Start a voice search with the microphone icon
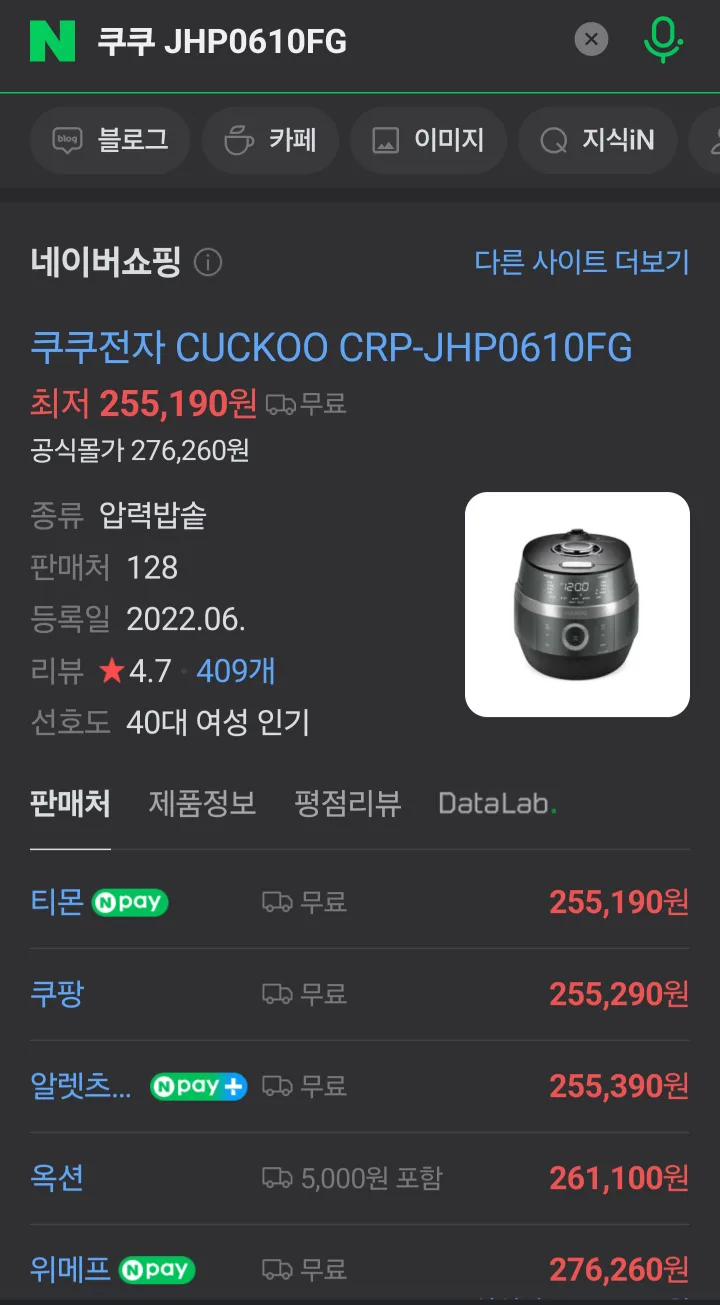The height and width of the screenshot is (1305, 720). click(663, 40)
